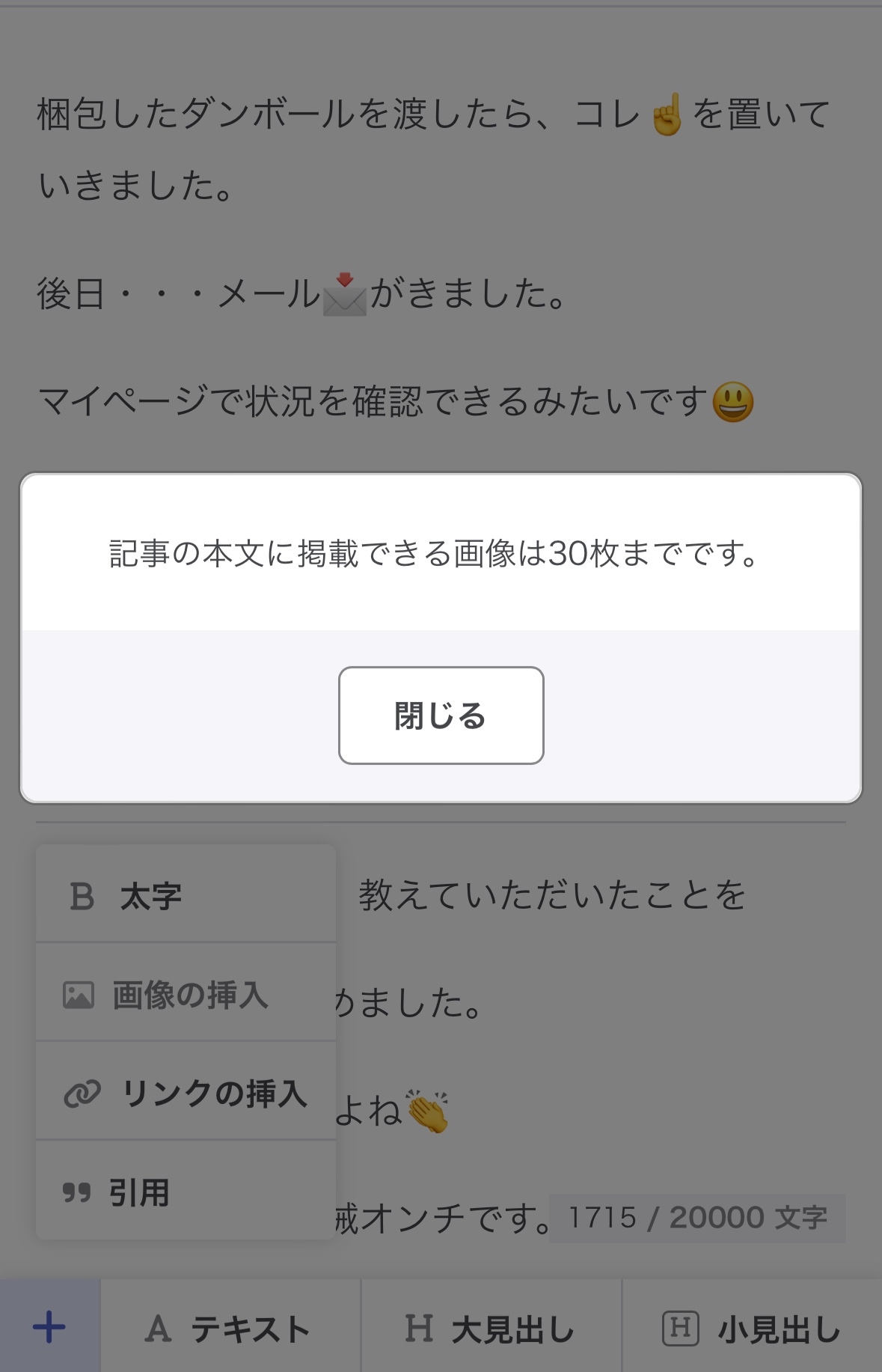This screenshot has height=1372, width=882.
Task: Select 引用 quote option
Action: [186, 1192]
